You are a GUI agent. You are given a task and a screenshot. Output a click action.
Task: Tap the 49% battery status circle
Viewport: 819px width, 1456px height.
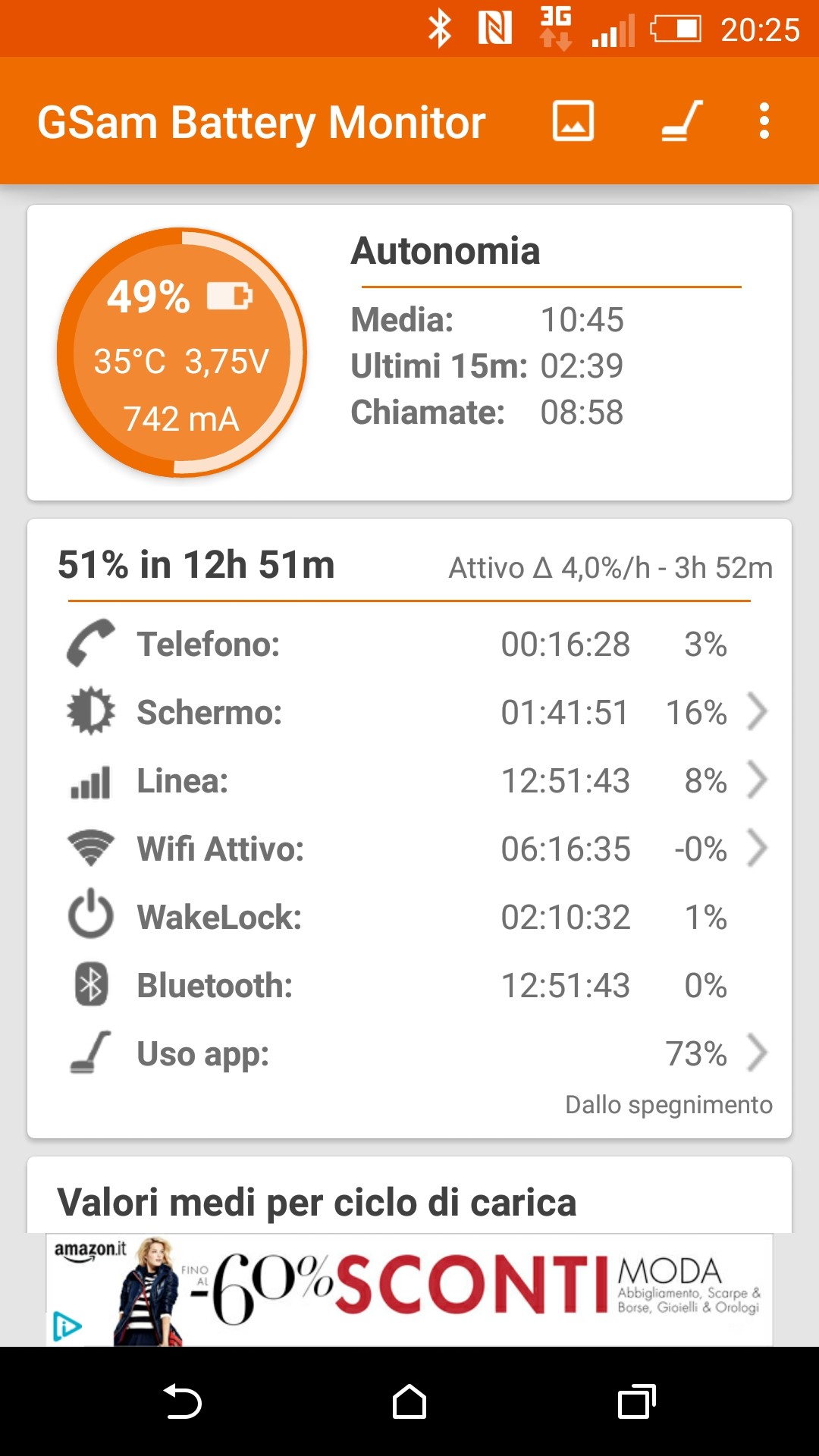pyautogui.click(x=182, y=353)
